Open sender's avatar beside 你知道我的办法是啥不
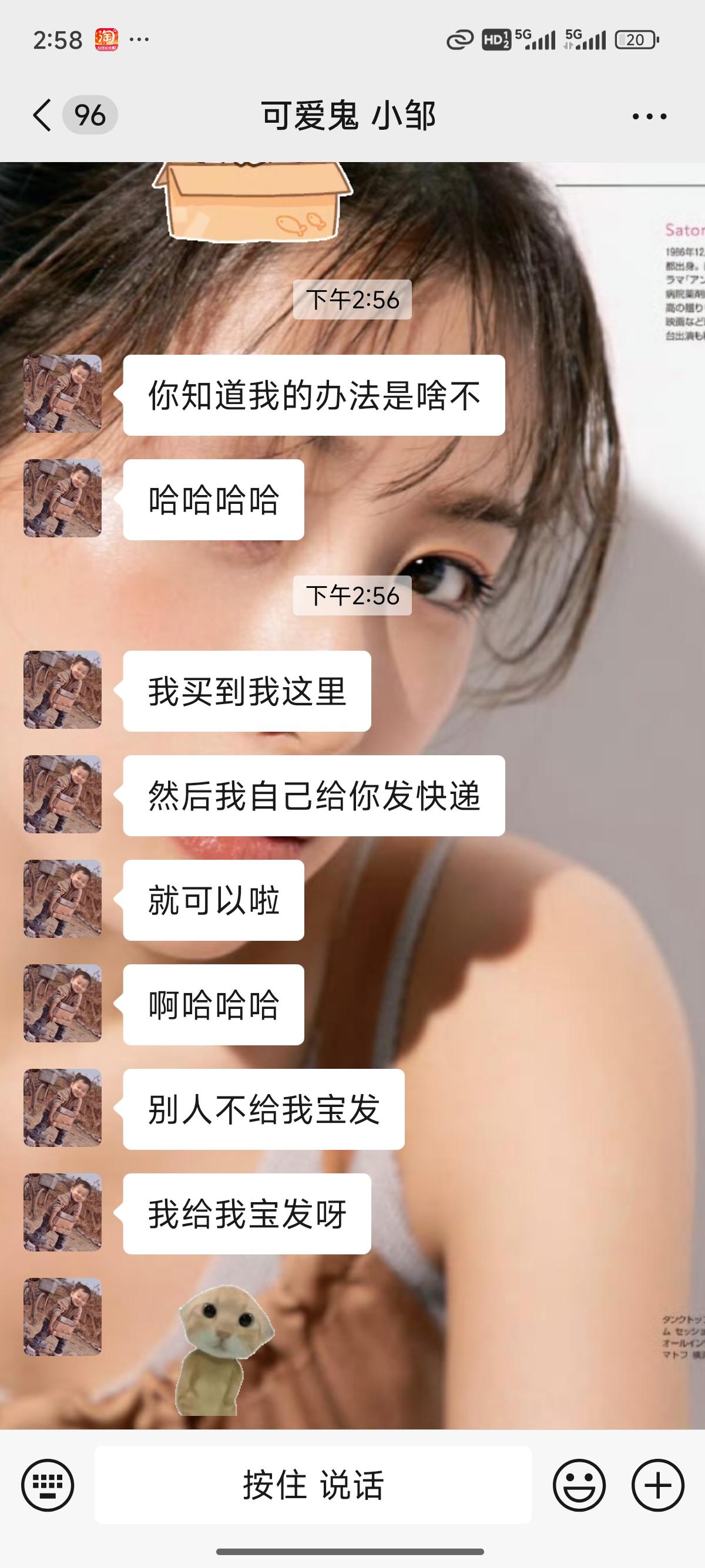 pos(63,395)
